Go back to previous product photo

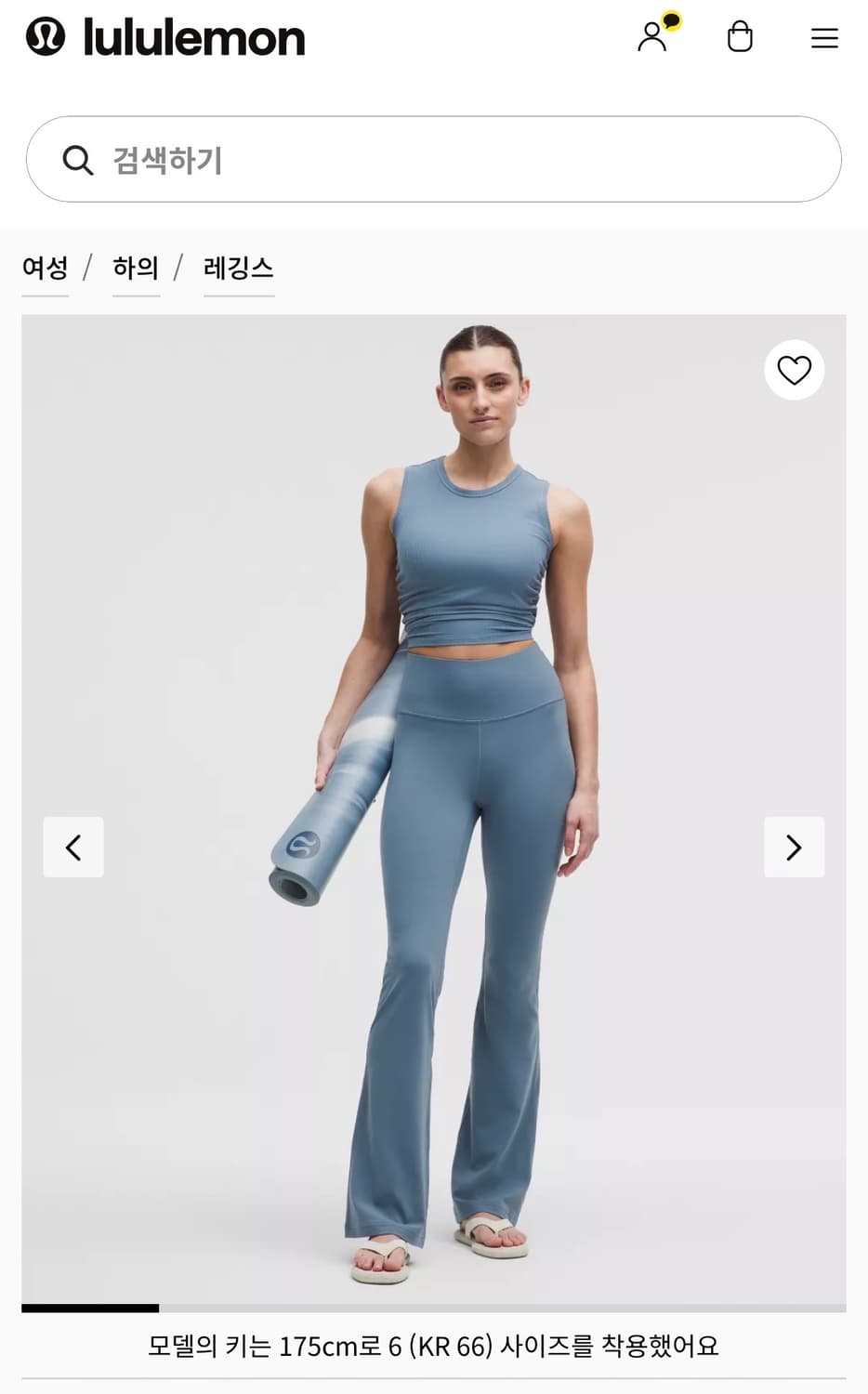(x=73, y=847)
